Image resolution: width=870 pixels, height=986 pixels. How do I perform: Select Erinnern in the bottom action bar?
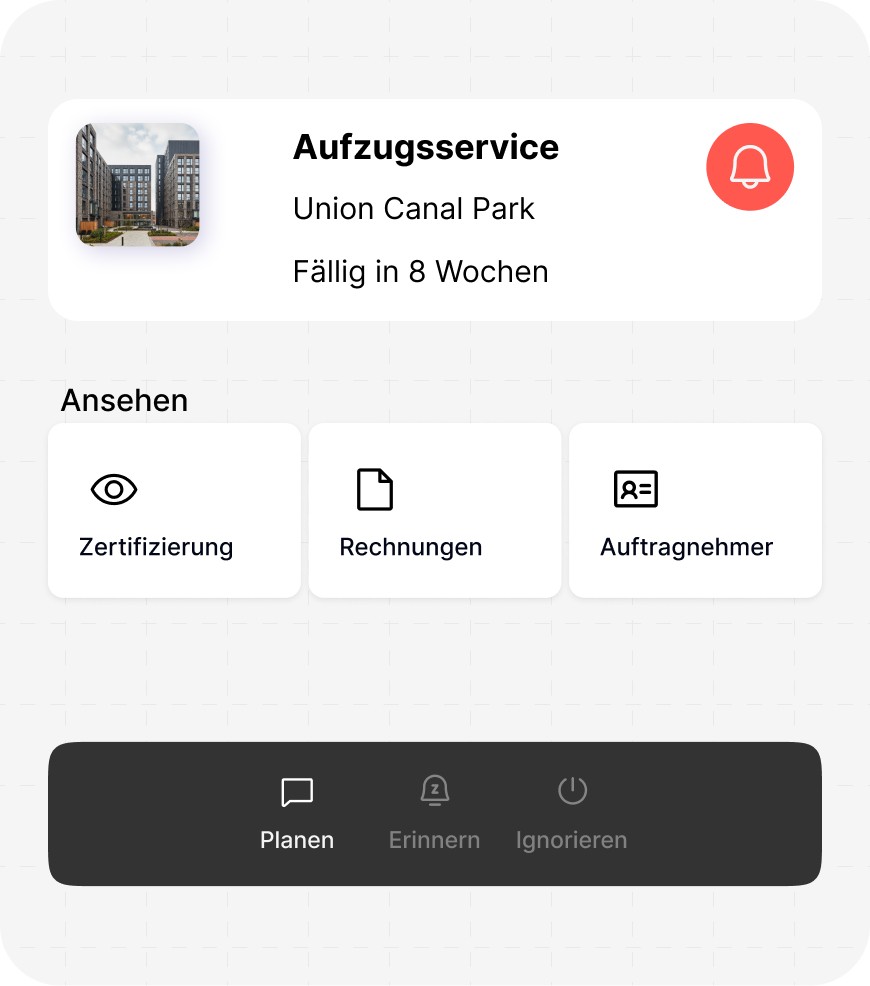click(434, 840)
